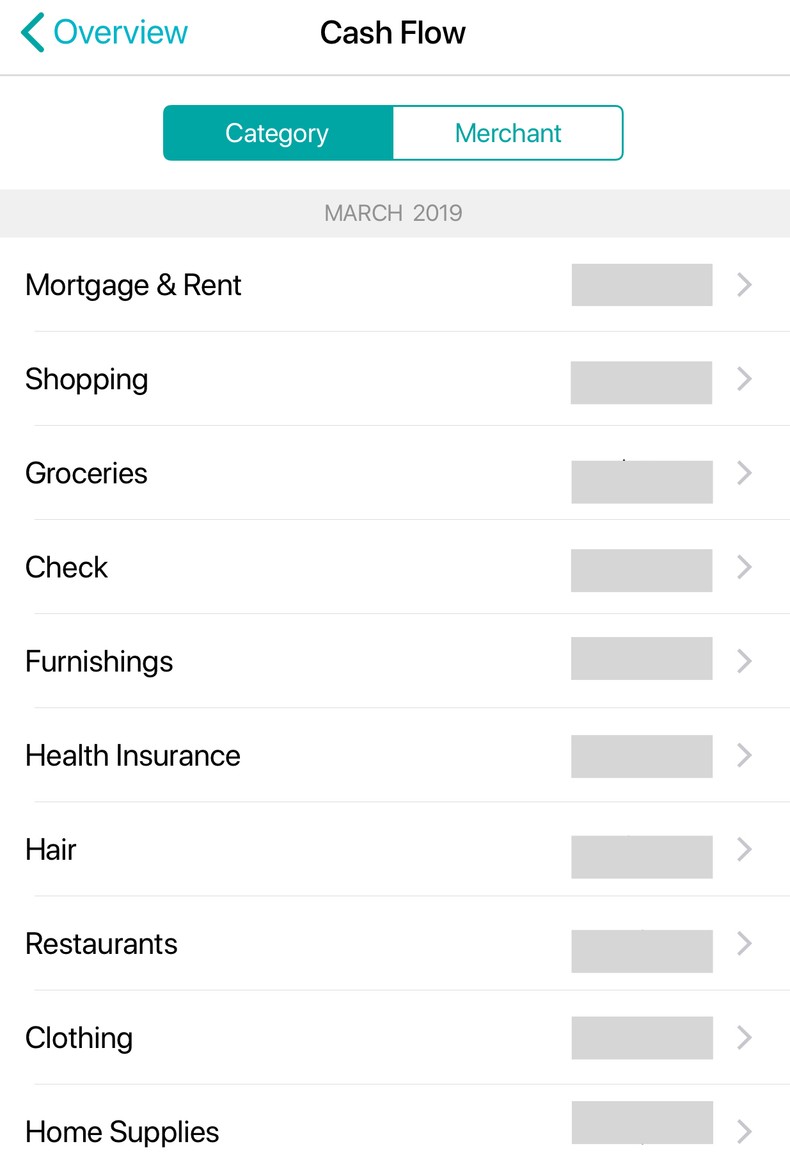
Task: Tap the Check category row
Action: (x=394, y=567)
